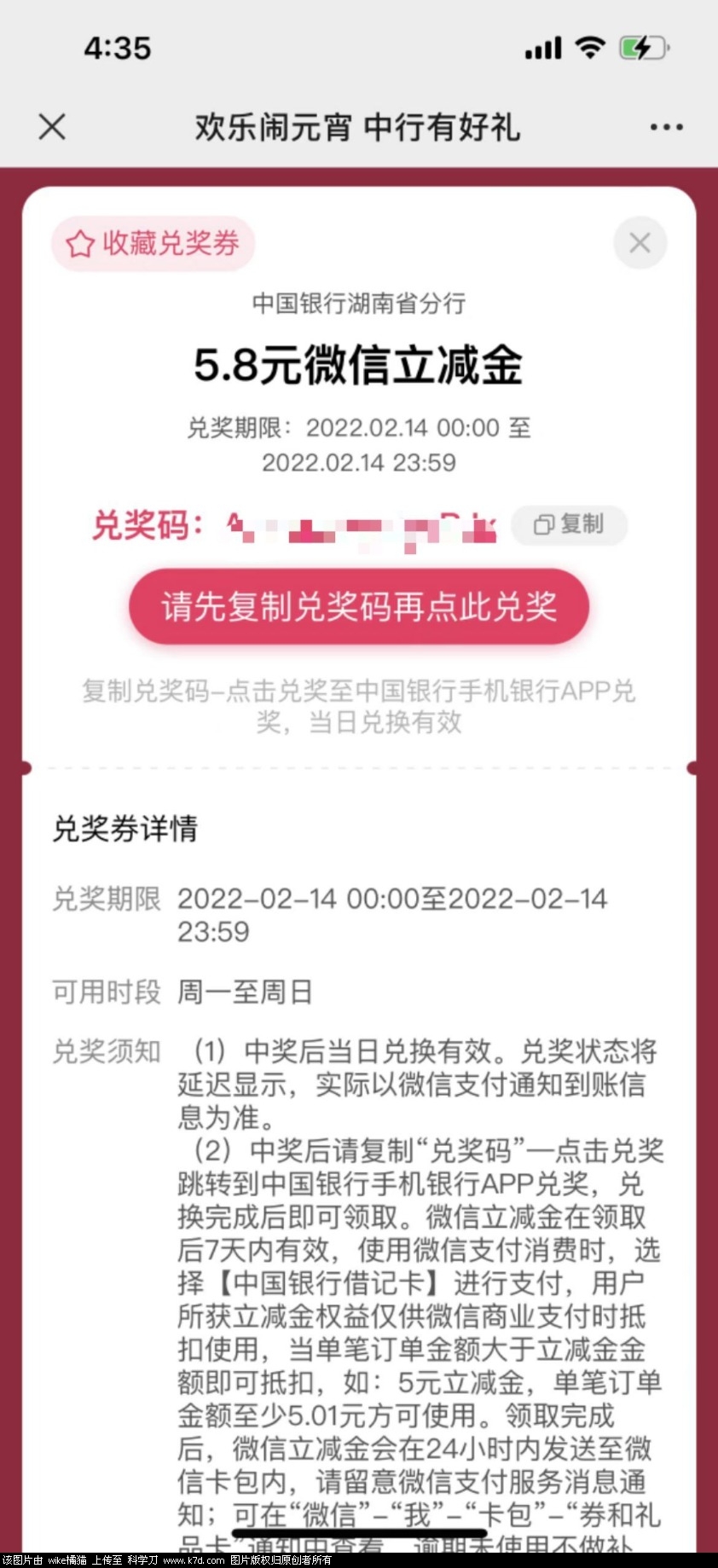Copy the redemption code with 复制
The height and width of the screenshot is (1568, 718).
570,524
